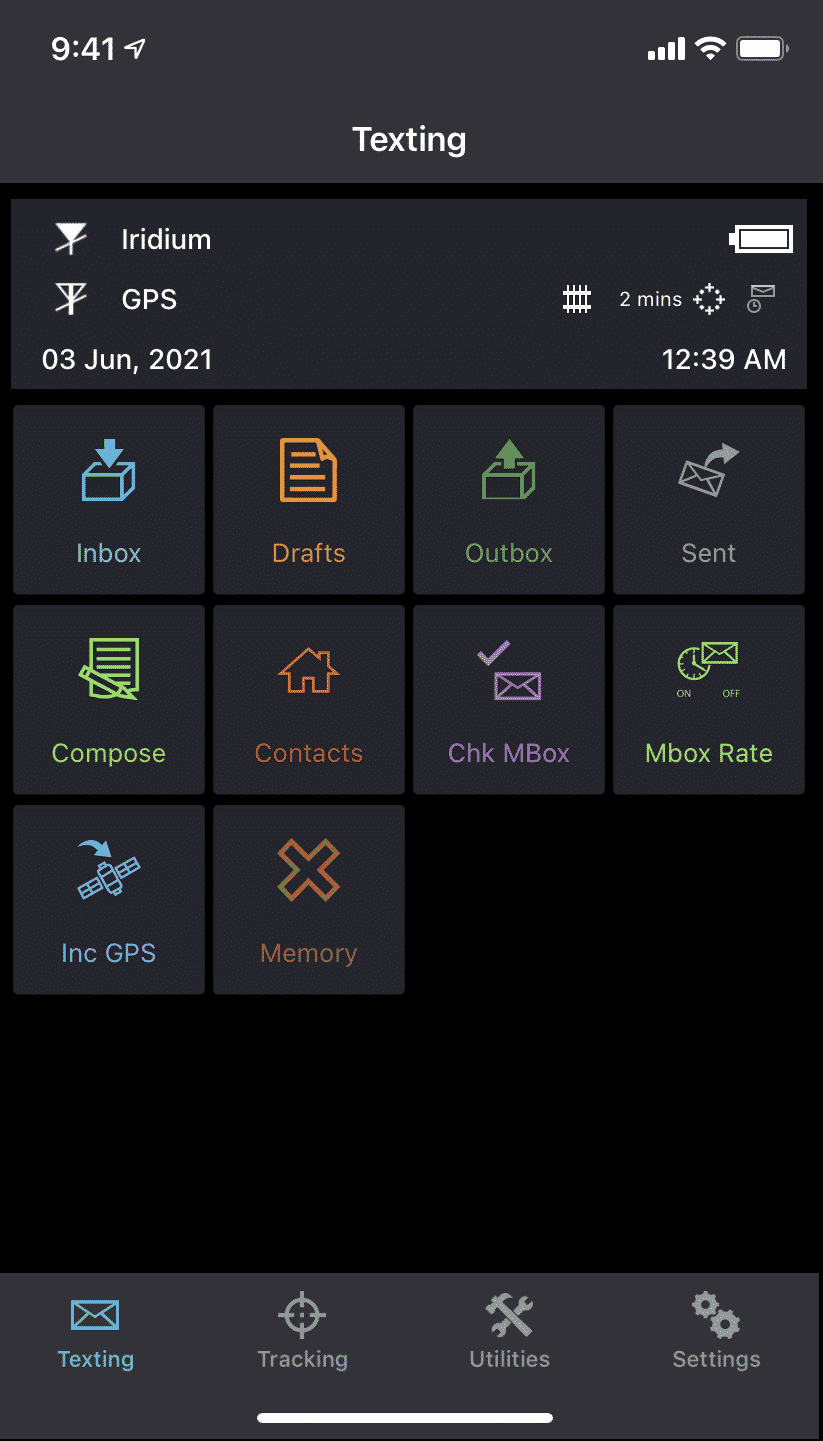Image resolution: width=823 pixels, height=1441 pixels.
Task: Switch to the Tracking tab
Action: tap(302, 1330)
